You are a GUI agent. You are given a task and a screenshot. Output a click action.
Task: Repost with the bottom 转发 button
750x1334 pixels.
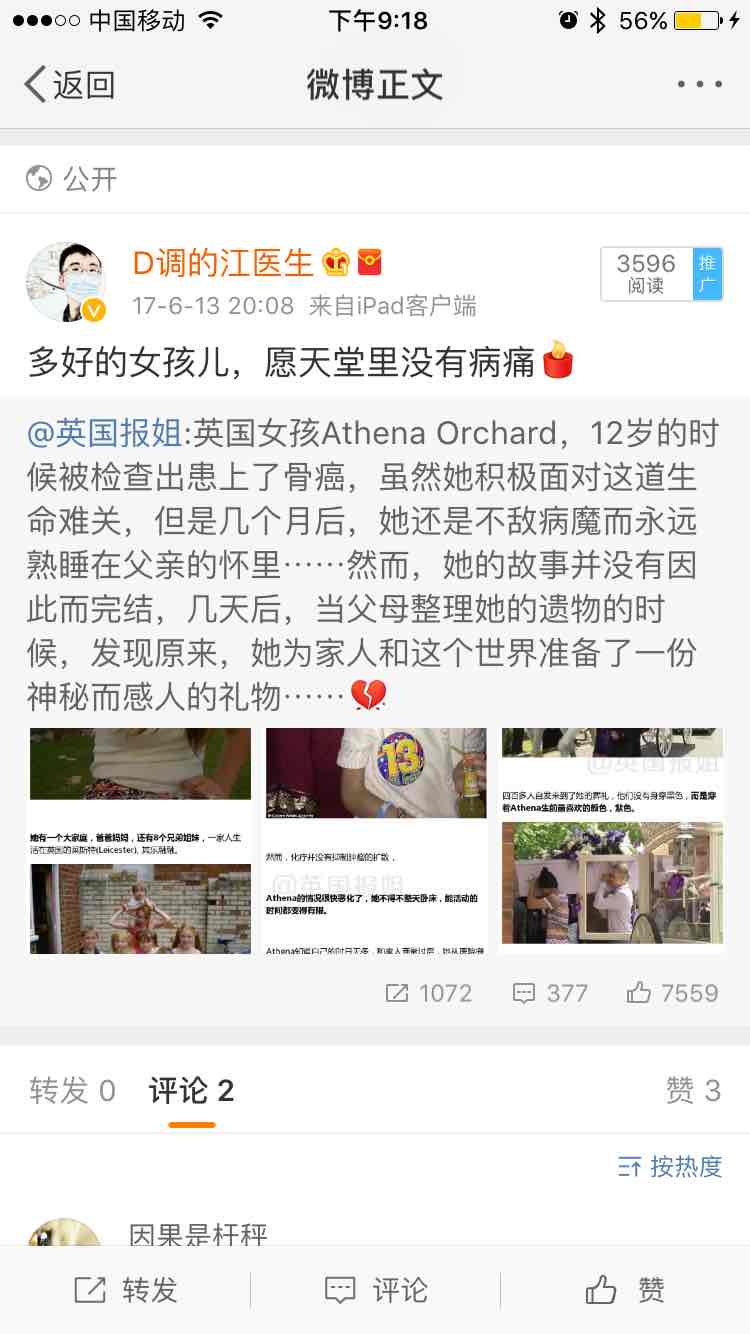125,1290
